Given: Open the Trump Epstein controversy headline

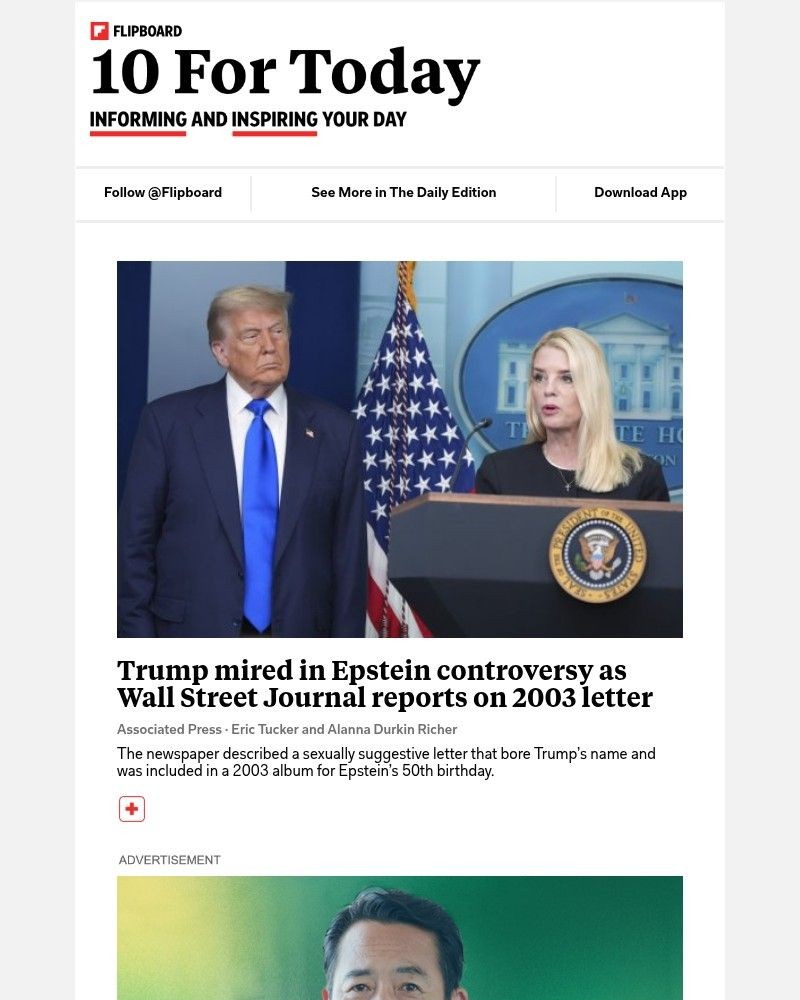Looking at the screenshot, I should (385, 684).
